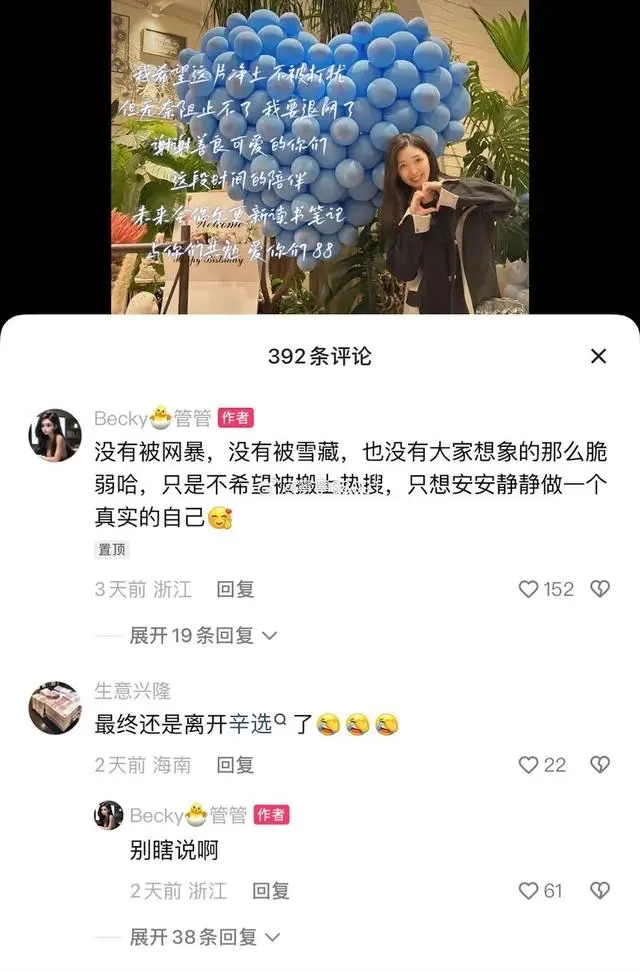
Task: Dislike 生意兴隆's comment
Action: coord(600,765)
